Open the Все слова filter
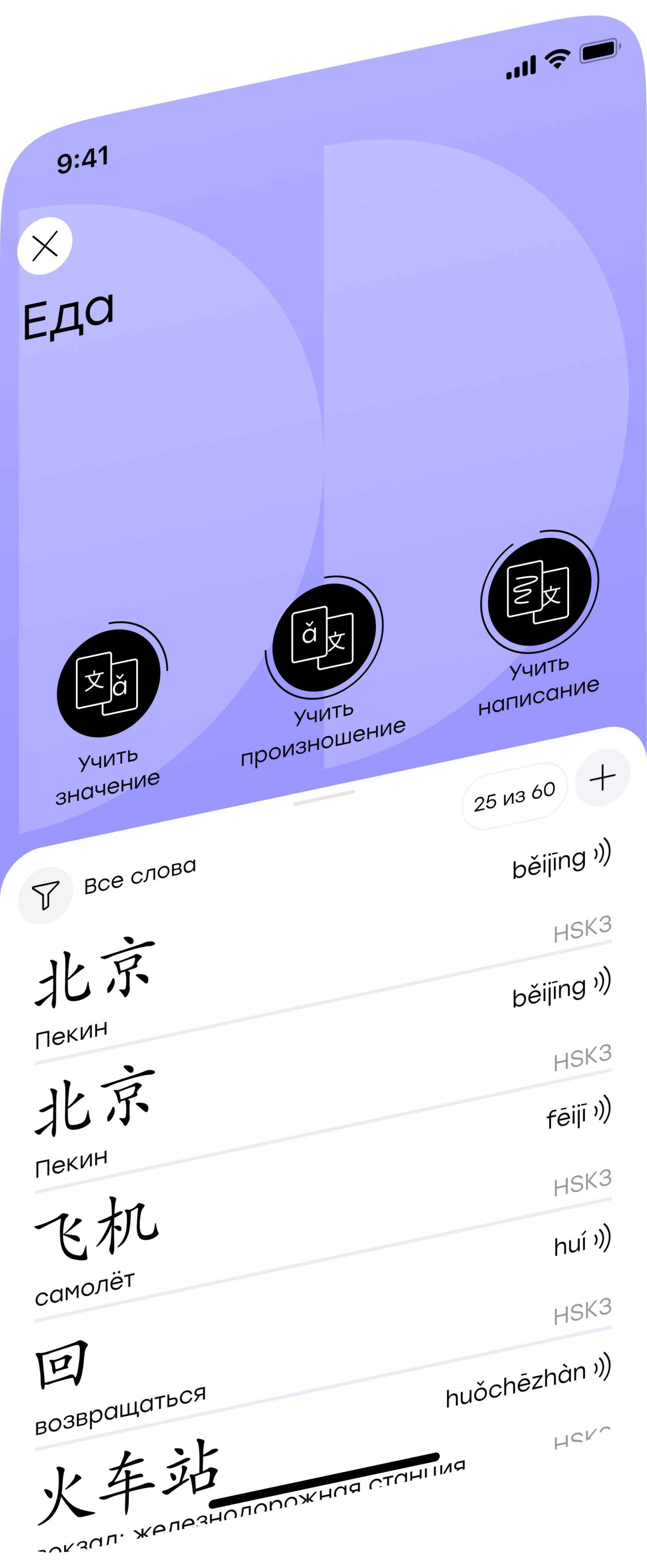647x1568 pixels. (x=46, y=896)
